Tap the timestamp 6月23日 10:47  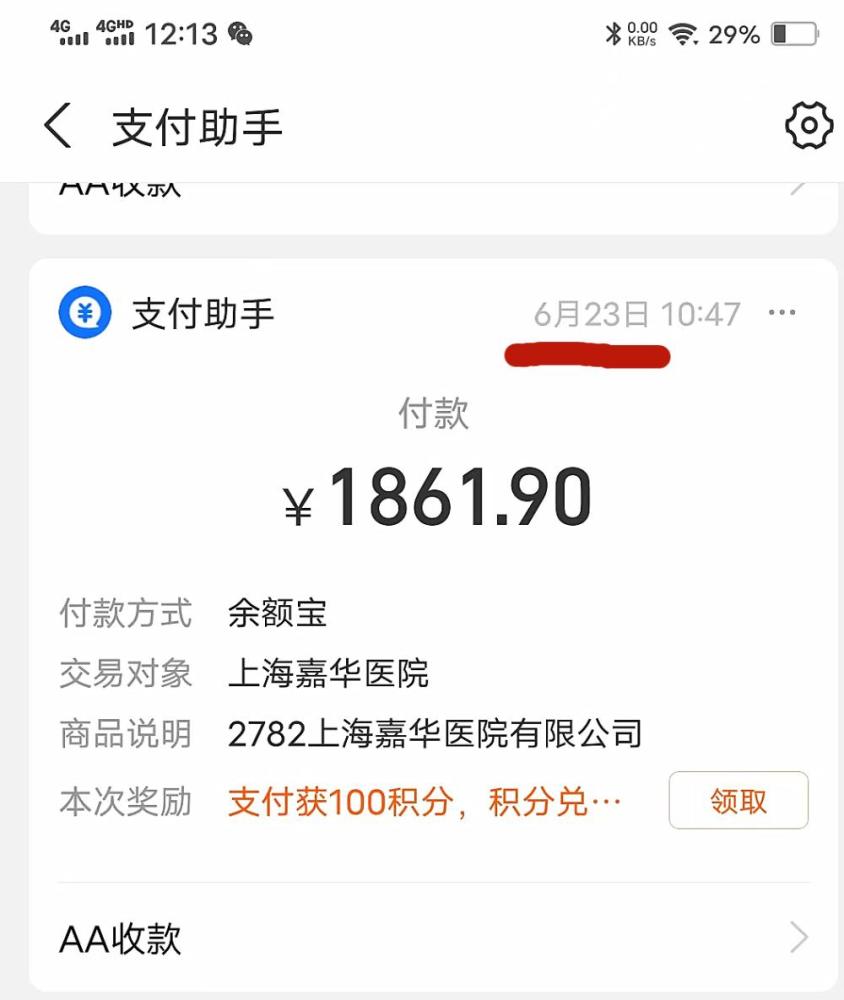pyautogui.click(x=636, y=312)
